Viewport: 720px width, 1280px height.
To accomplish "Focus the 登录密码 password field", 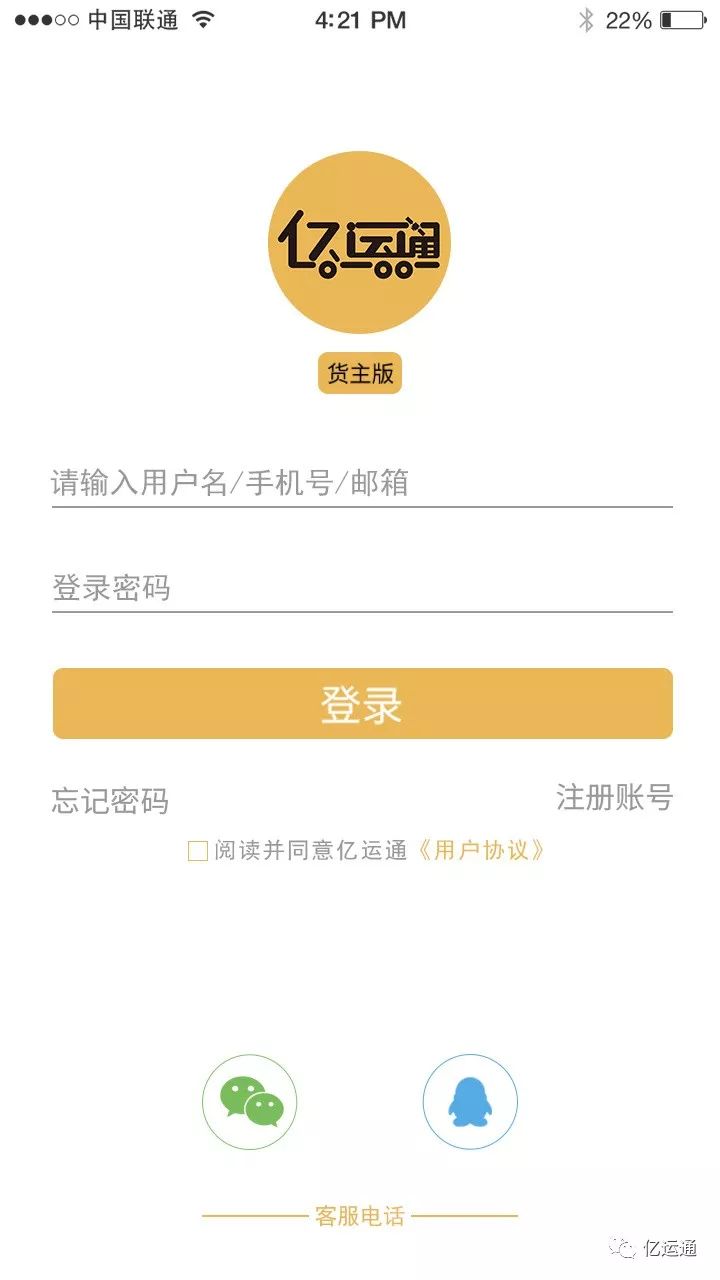I will 362,588.
